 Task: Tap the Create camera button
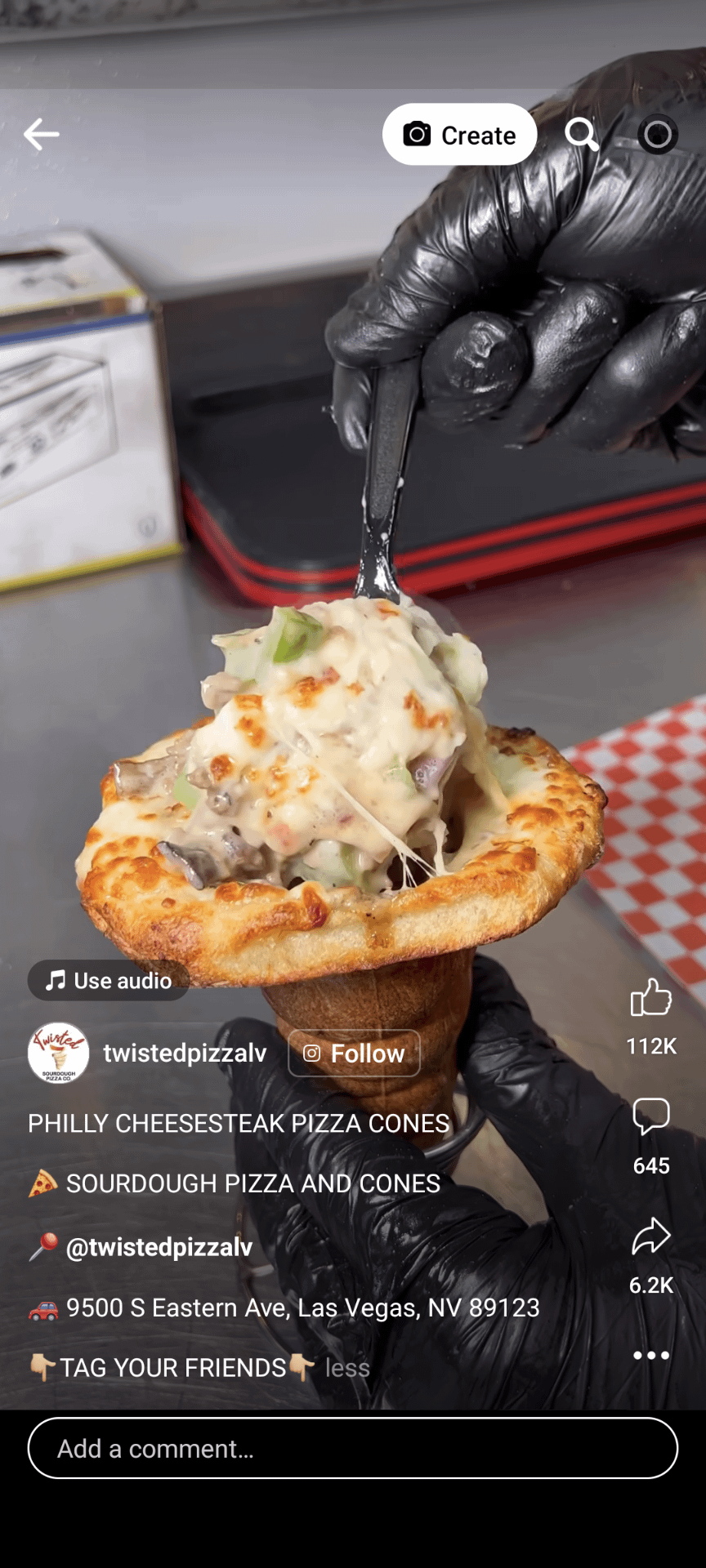(x=459, y=135)
